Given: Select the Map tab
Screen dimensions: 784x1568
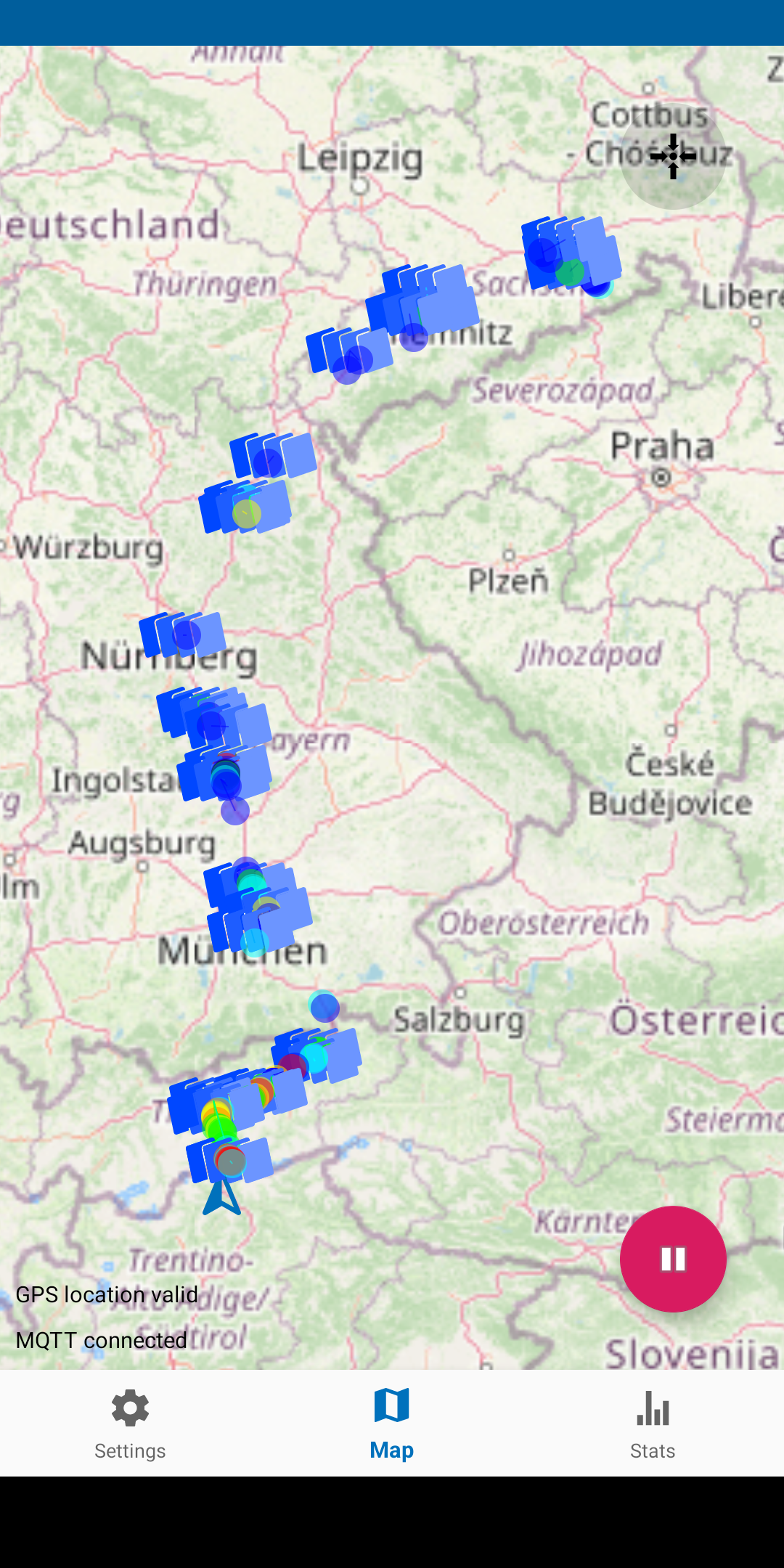Looking at the screenshot, I should 392,1424.
